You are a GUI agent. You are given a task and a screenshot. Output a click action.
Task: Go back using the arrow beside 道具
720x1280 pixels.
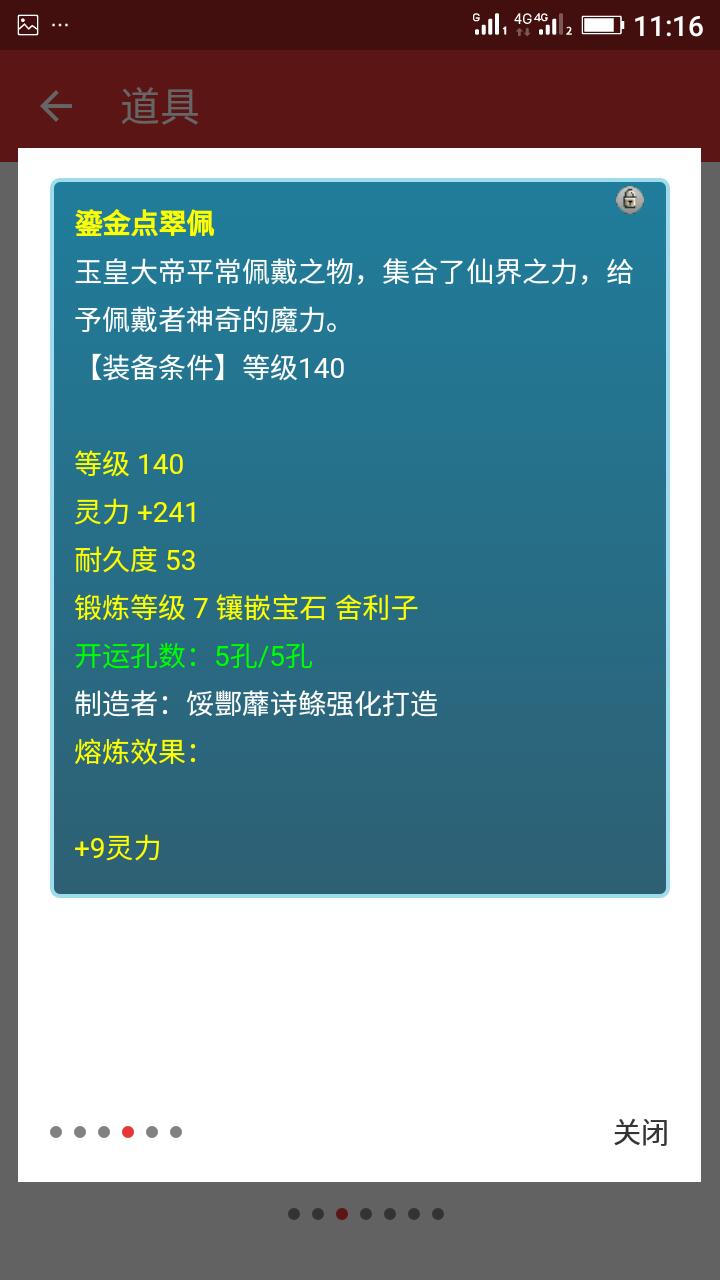point(56,106)
